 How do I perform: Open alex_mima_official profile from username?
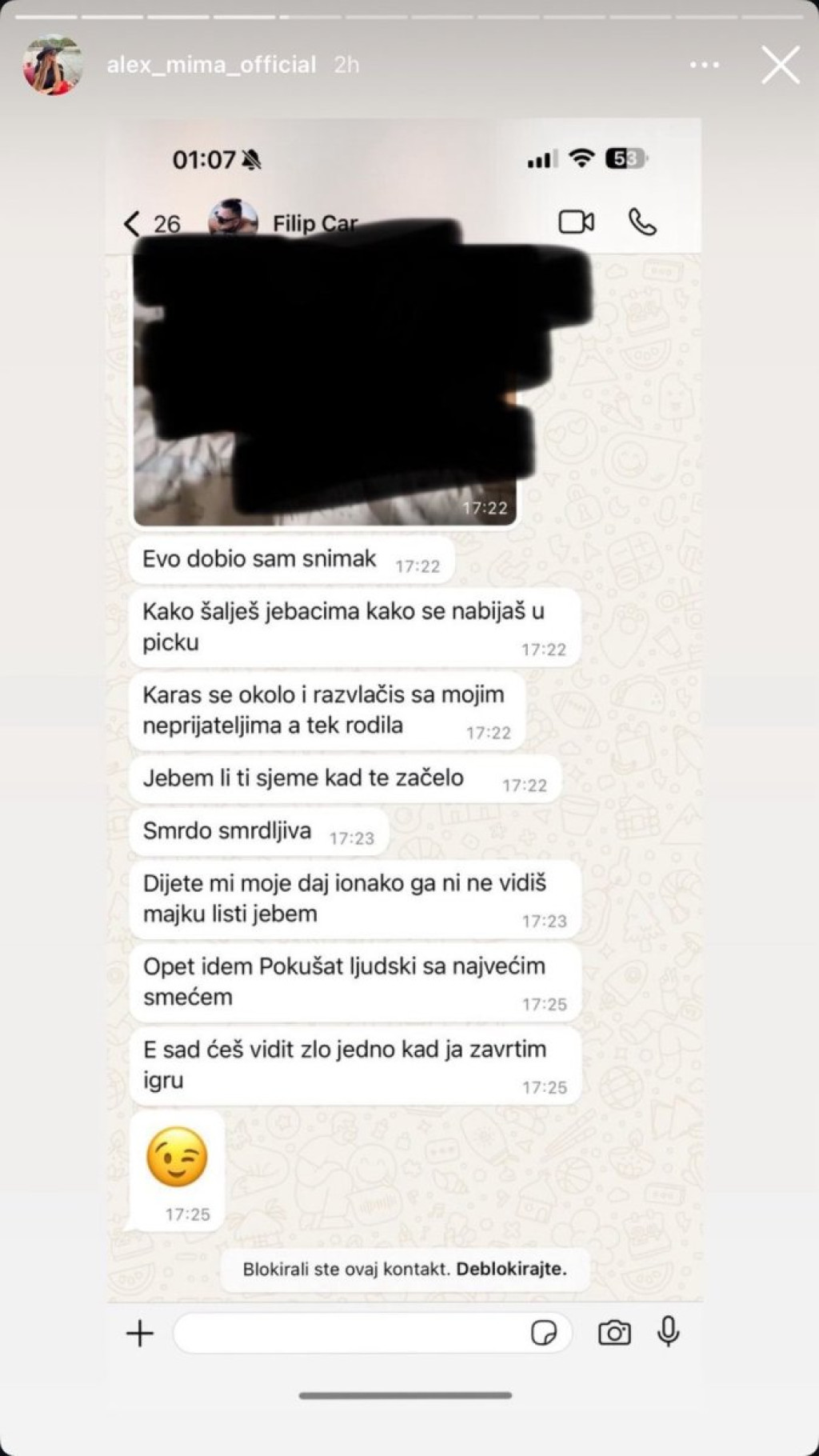[x=211, y=65]
